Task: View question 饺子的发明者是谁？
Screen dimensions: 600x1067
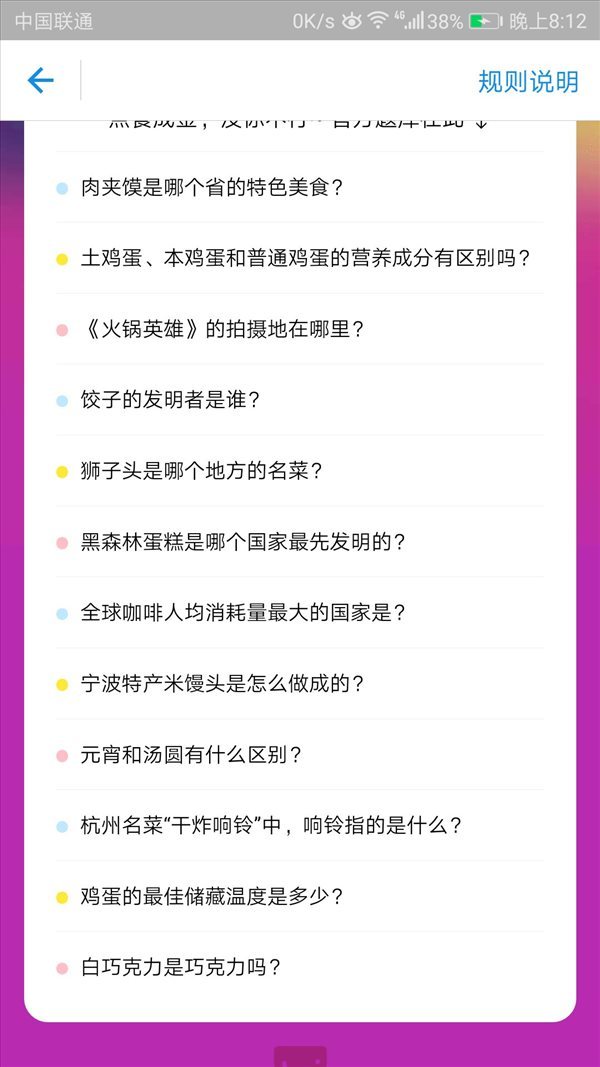Action: [x=171, y=400]
